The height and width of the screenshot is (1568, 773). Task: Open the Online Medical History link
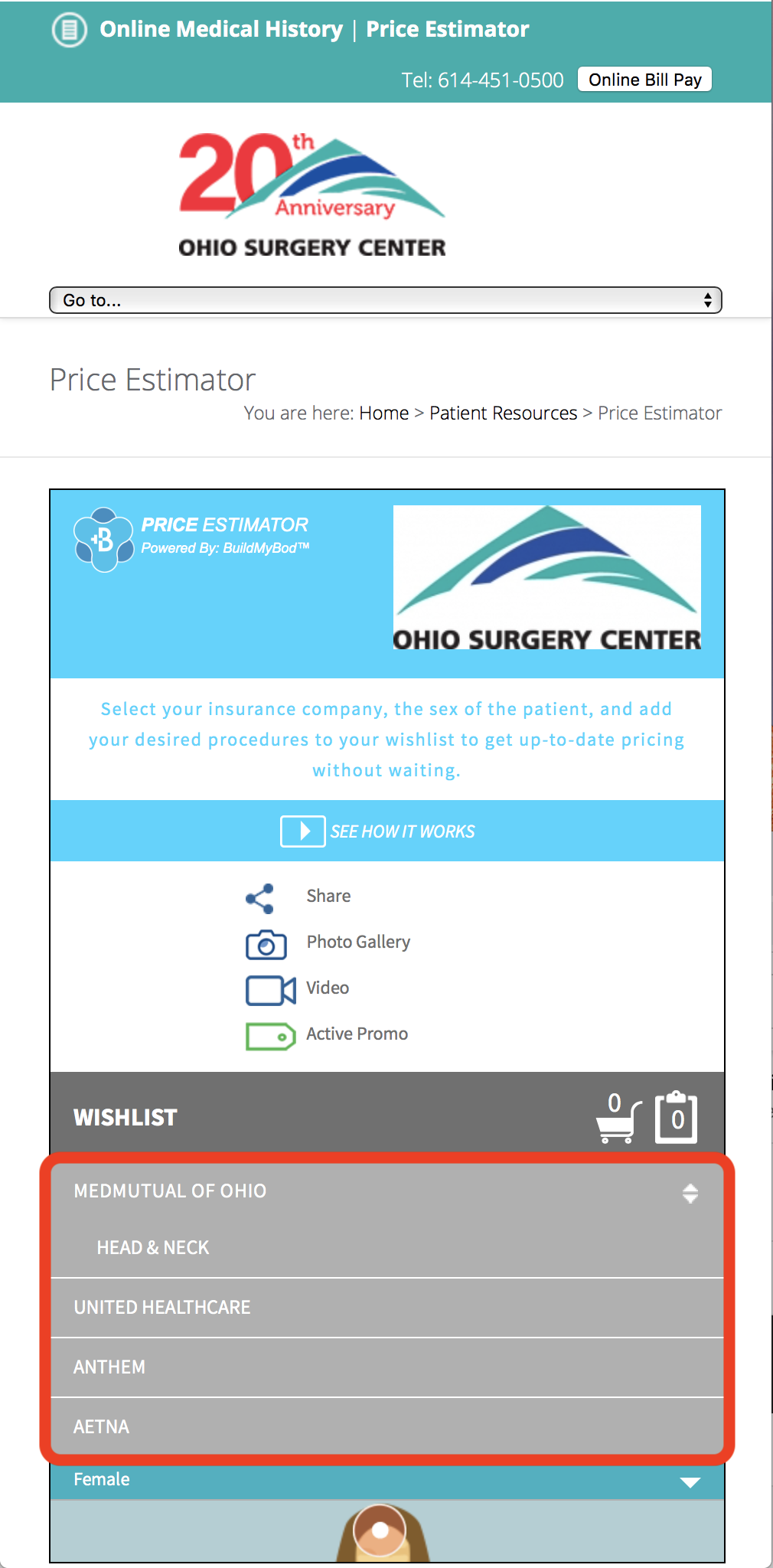[220, 29]
